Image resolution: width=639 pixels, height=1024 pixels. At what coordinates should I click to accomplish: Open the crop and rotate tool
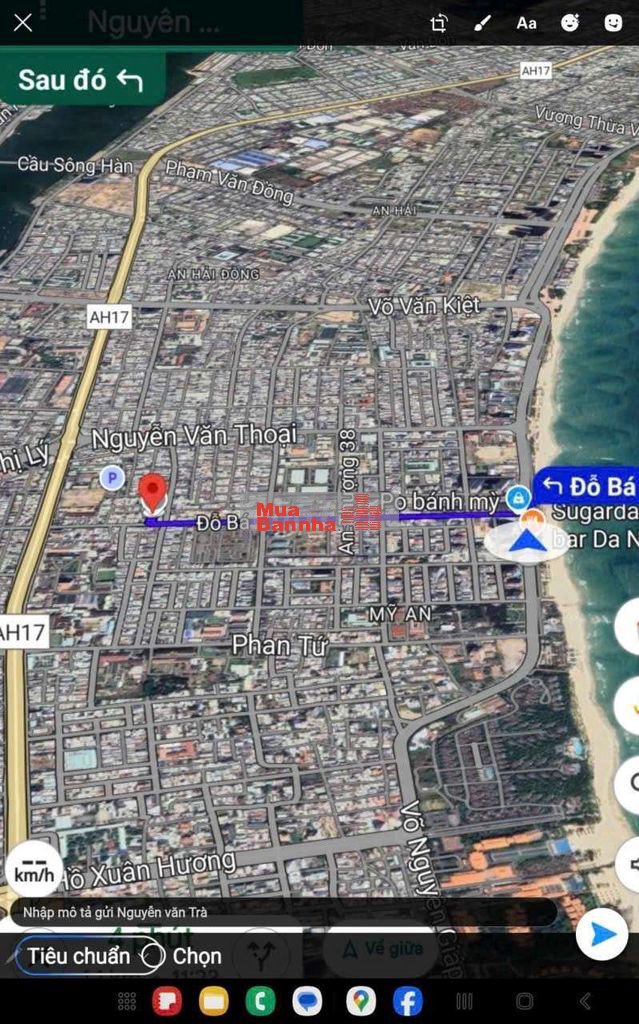pyautogui.click(x=439, y=23)
